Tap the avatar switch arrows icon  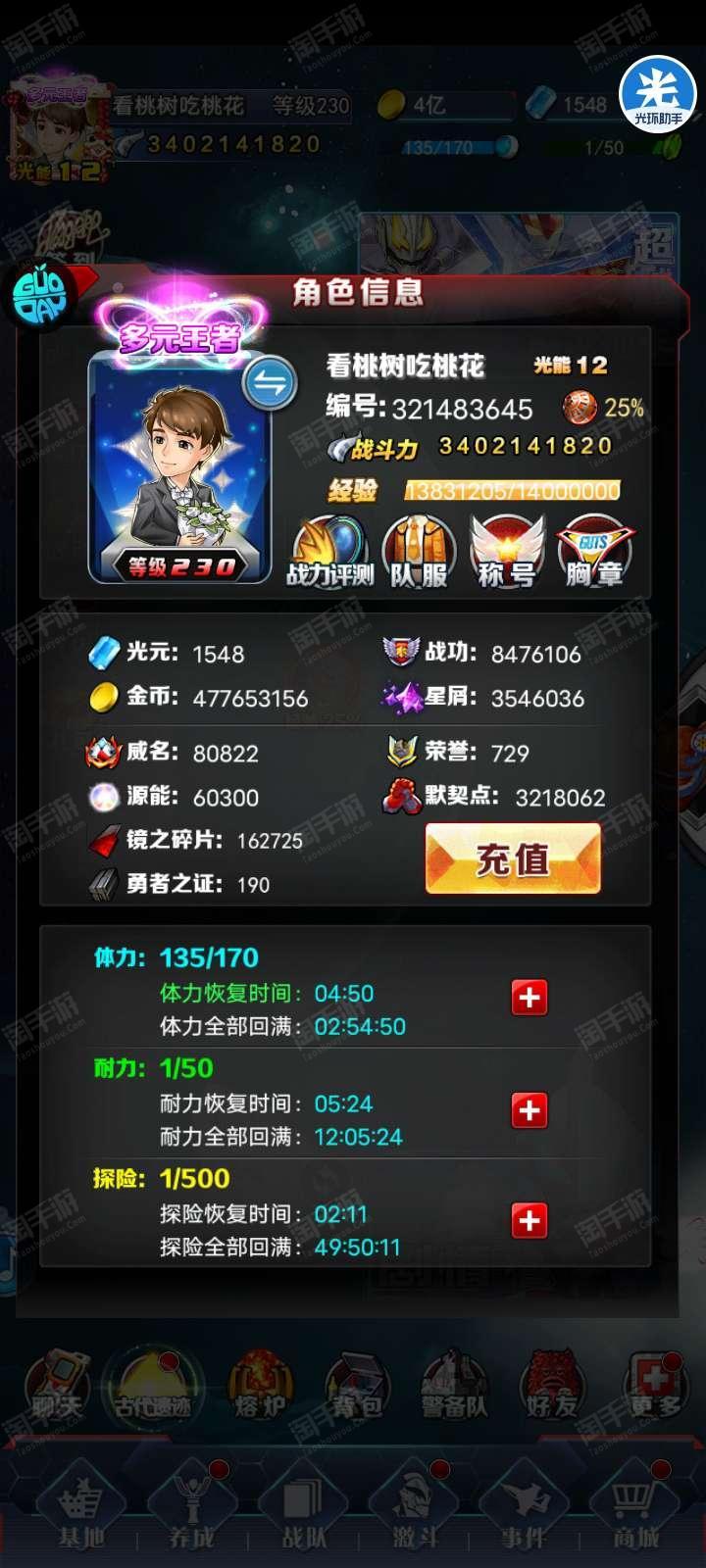pyautogui.click(x=270, y=383)
